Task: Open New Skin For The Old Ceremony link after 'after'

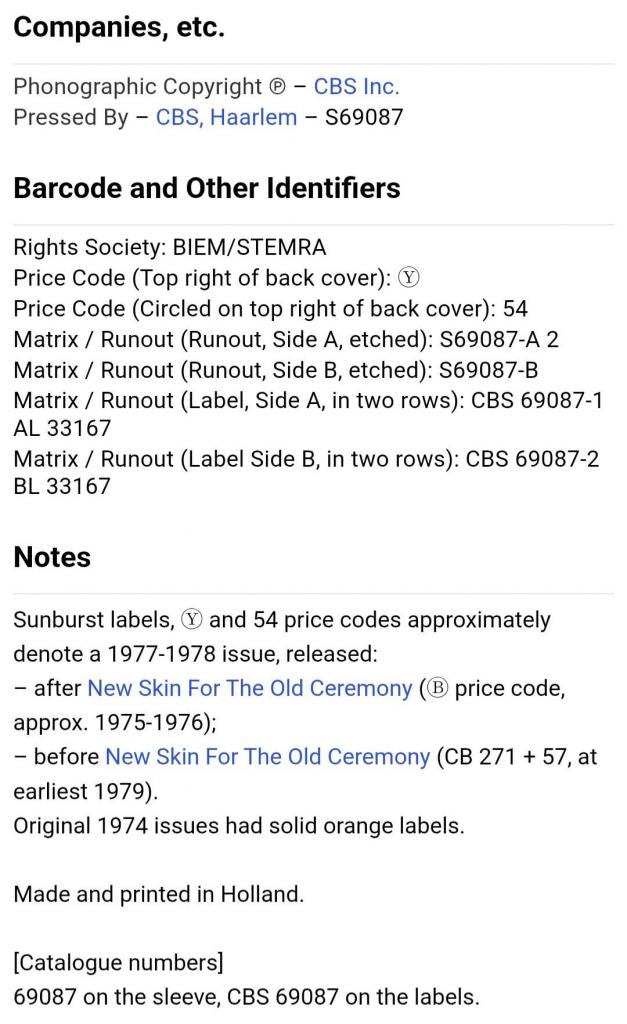Action: 250,689
